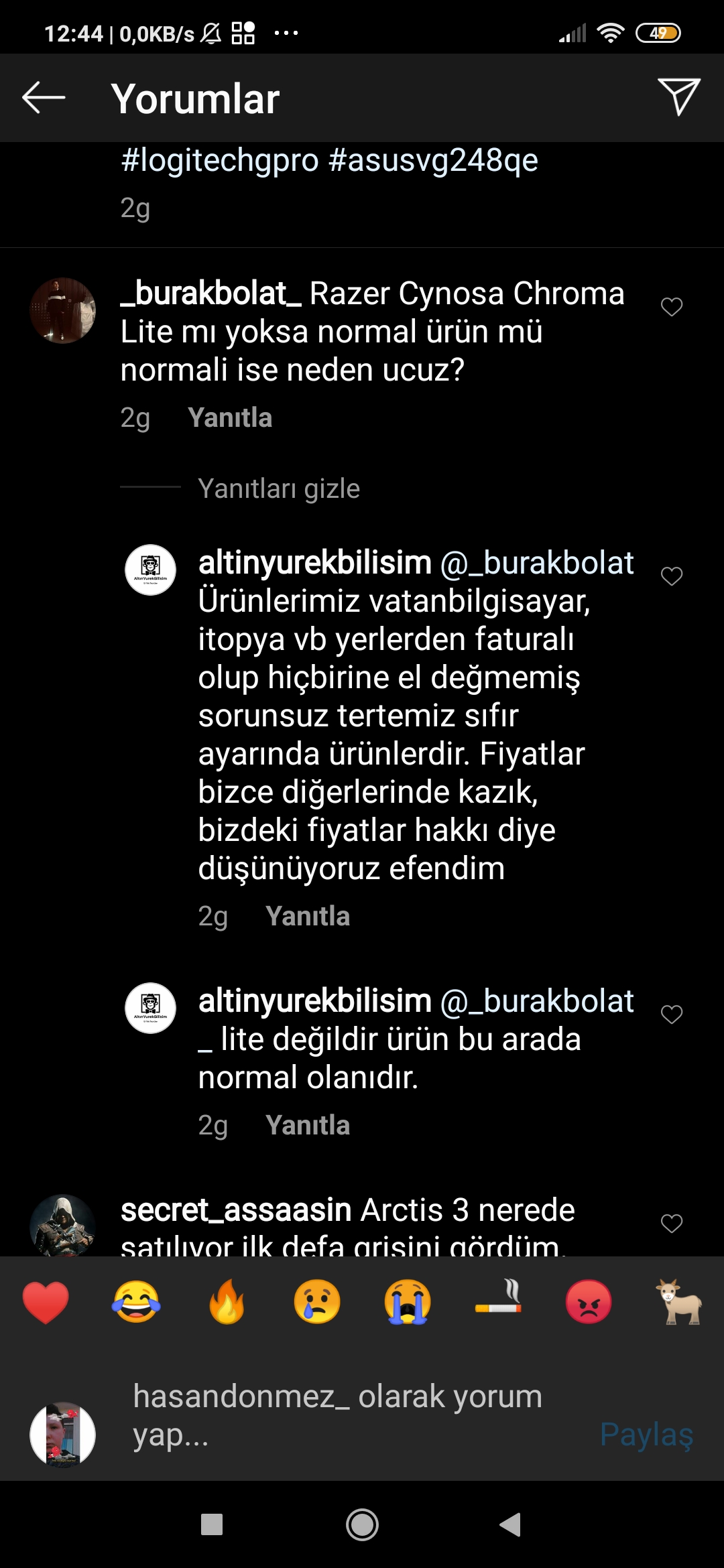Hide replies with Yanıtları gizle

278,488
